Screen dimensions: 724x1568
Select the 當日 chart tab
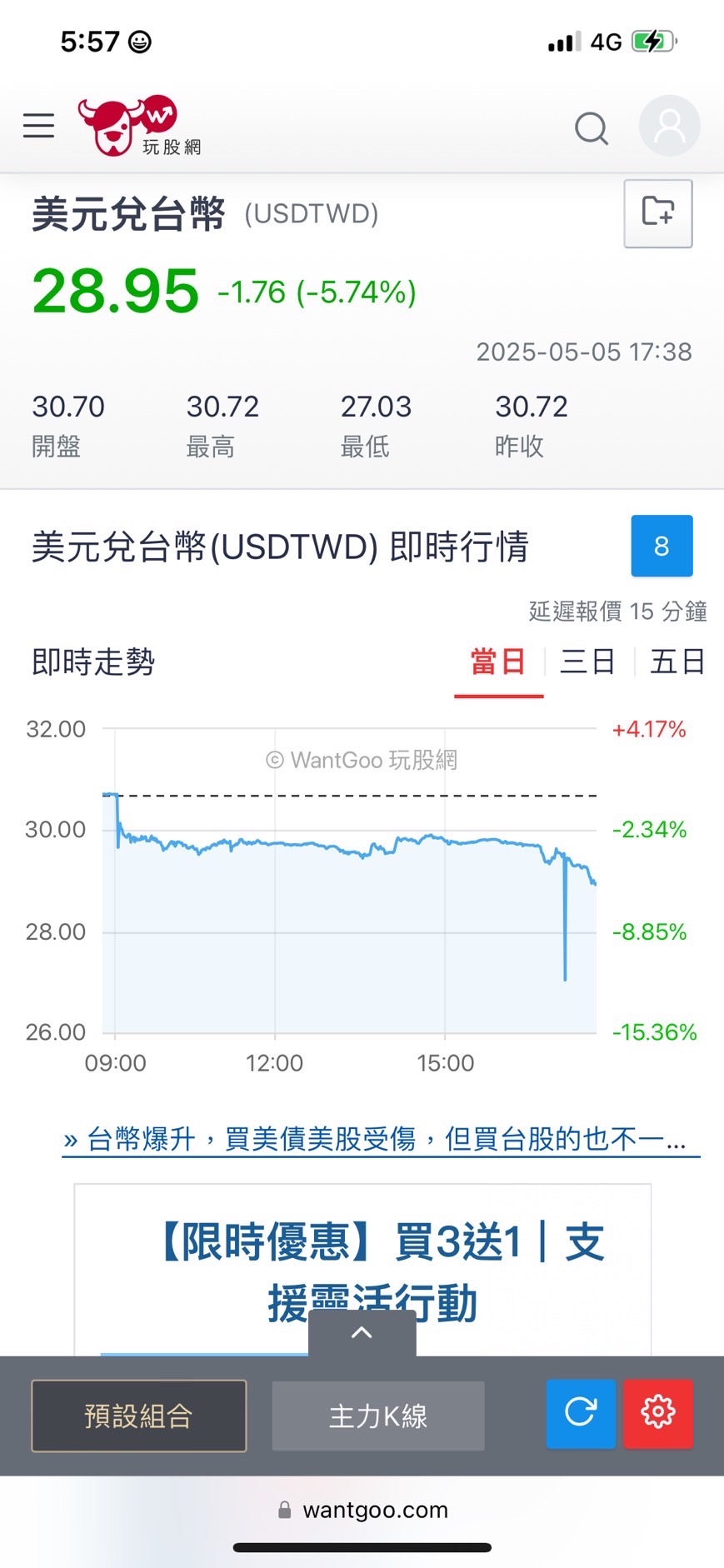pyautogui.click(x=498, y=662)
